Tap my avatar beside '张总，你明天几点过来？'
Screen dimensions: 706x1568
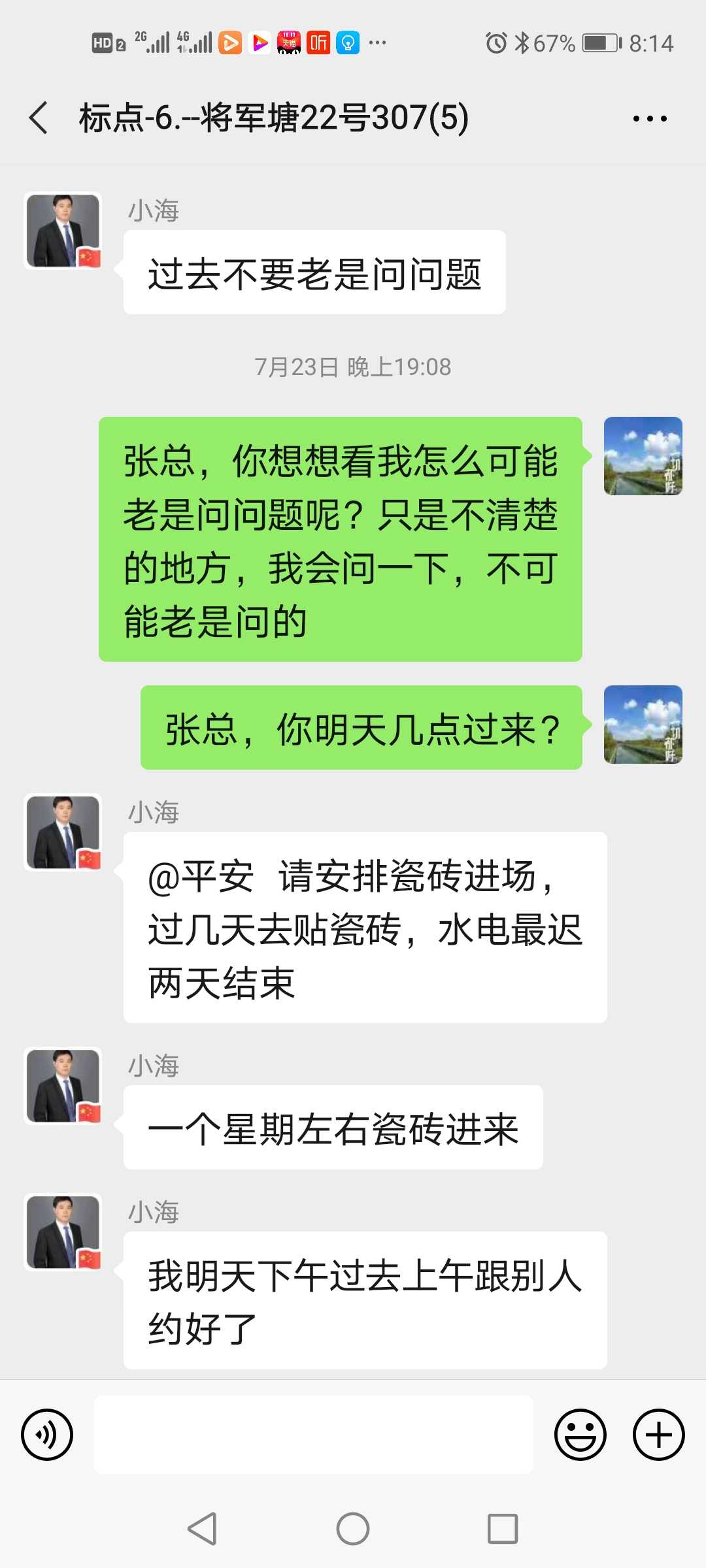point(643,725)
